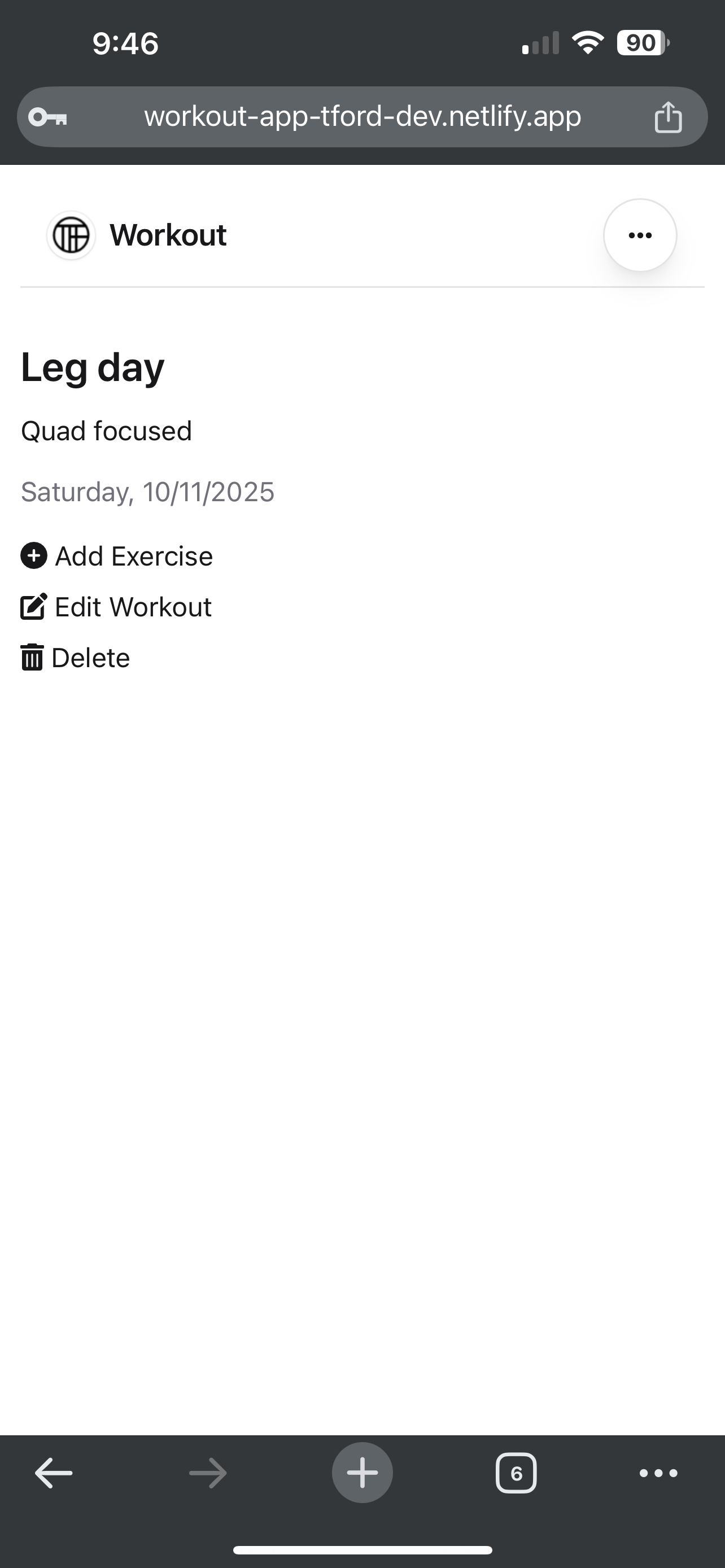The image size is (725, 1568).
Task: Click the Wi-Fi icon in status bar
Action: pyautogui.click(x=589, y=41)
